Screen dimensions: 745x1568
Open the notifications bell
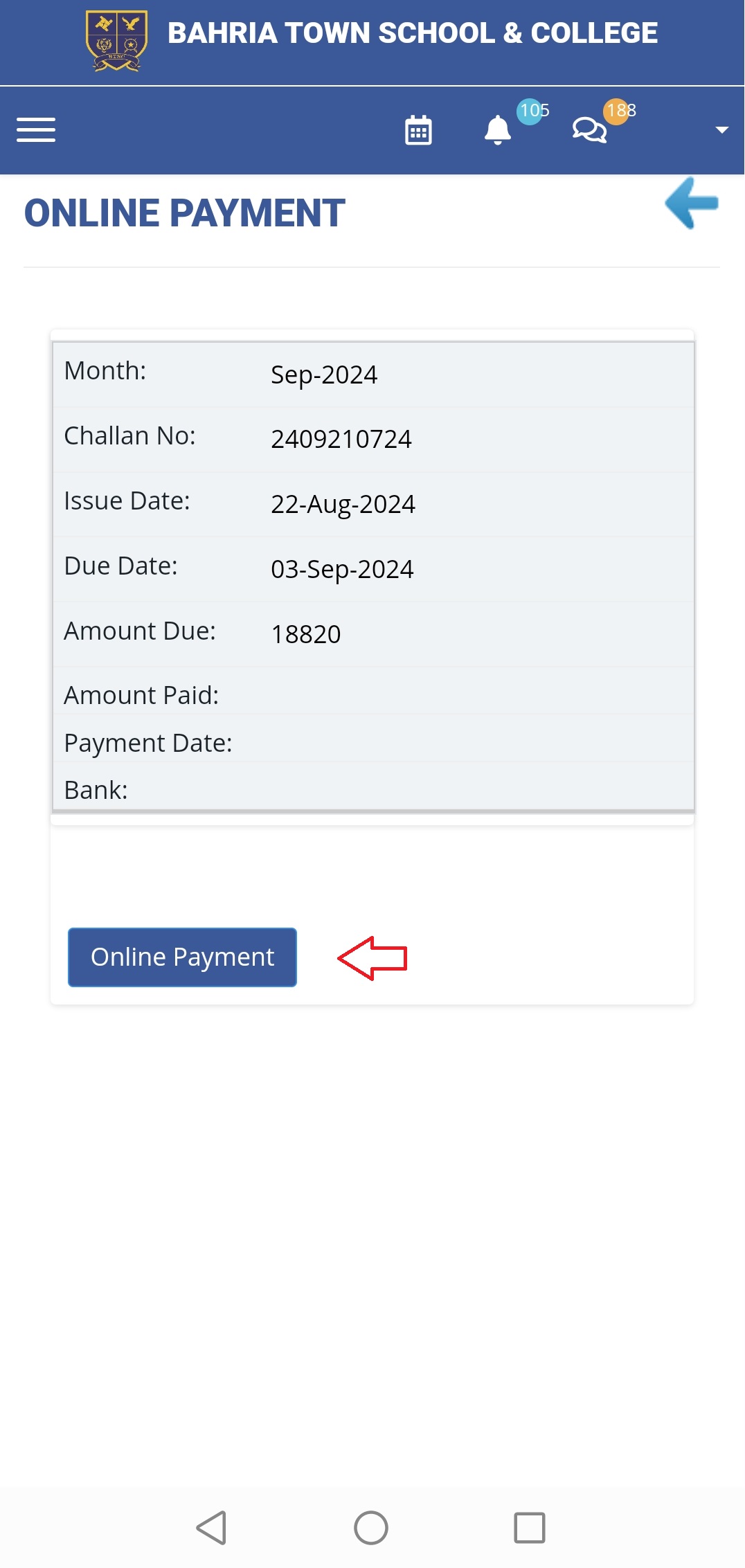(x=497, y=130)
